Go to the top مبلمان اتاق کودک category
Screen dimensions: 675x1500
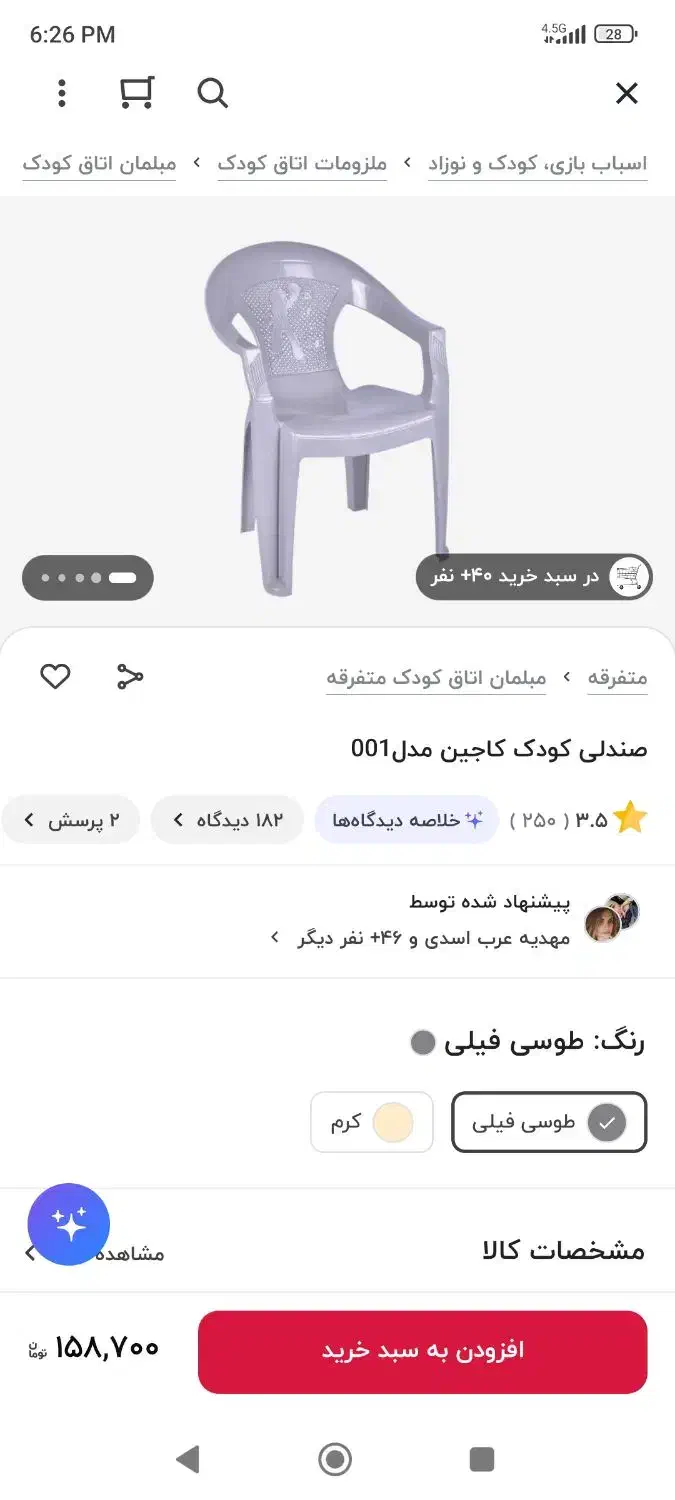click(x=99, y=164)
